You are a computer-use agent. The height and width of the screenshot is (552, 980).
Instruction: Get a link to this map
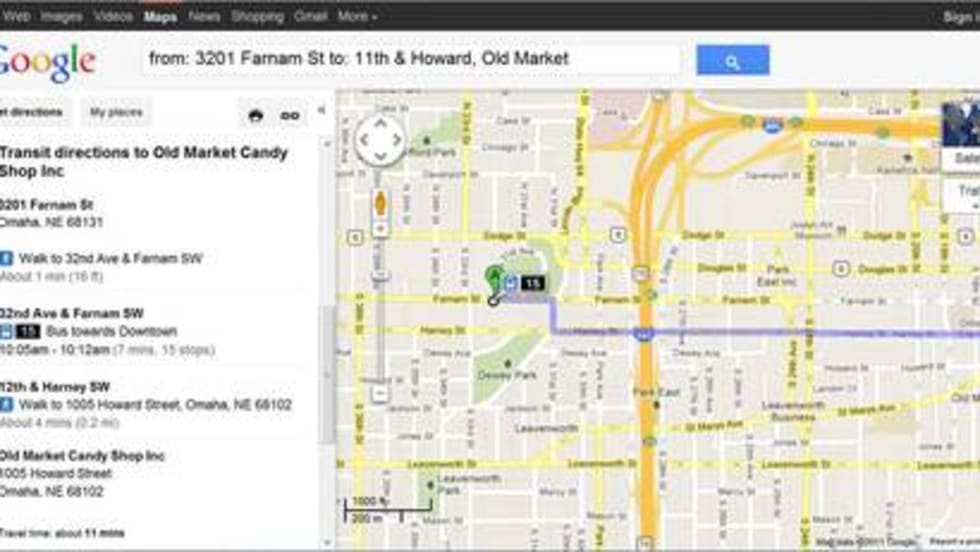coord(290,115)
